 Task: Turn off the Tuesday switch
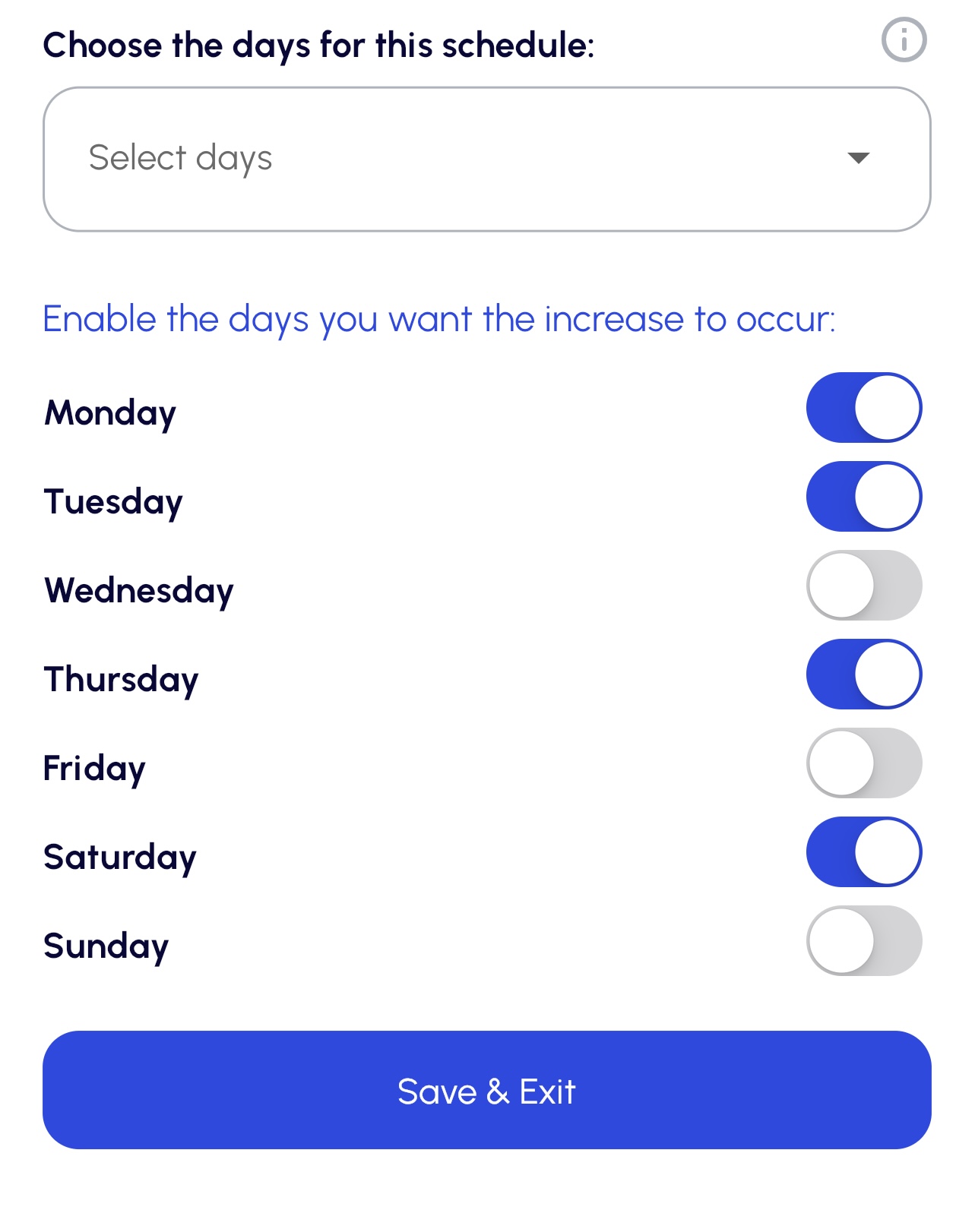[863, 497]
